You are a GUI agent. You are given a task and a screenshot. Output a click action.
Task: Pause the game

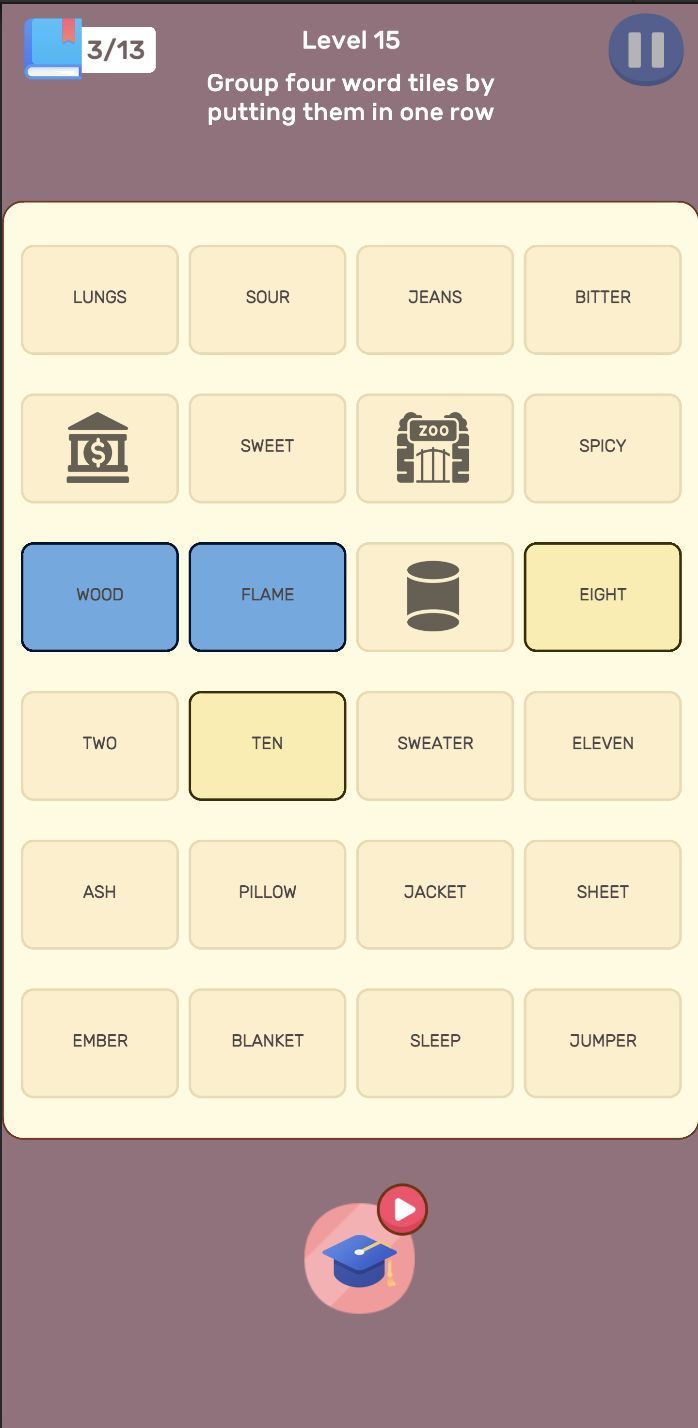tap(645, 49)
